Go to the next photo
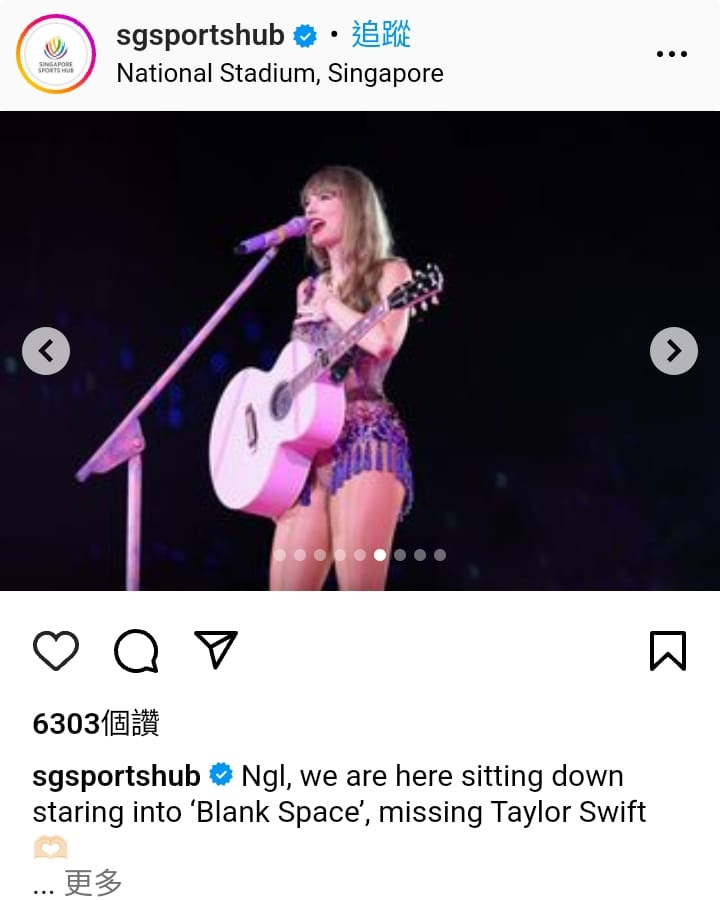Viewport: 720px width, 900px height. click(673, 351)
